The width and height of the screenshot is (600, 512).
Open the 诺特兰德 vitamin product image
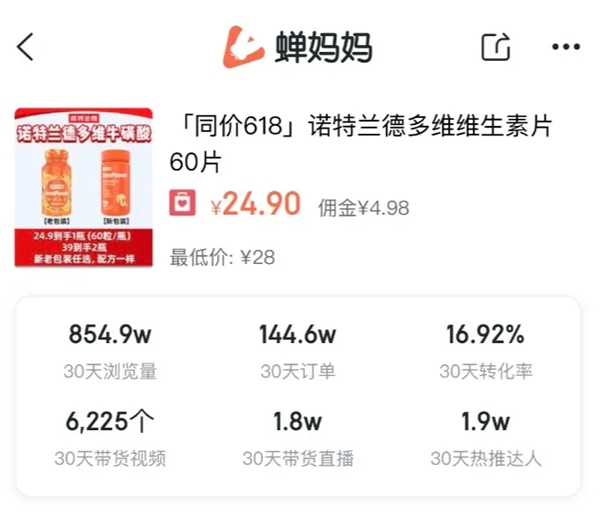(84, 188)
